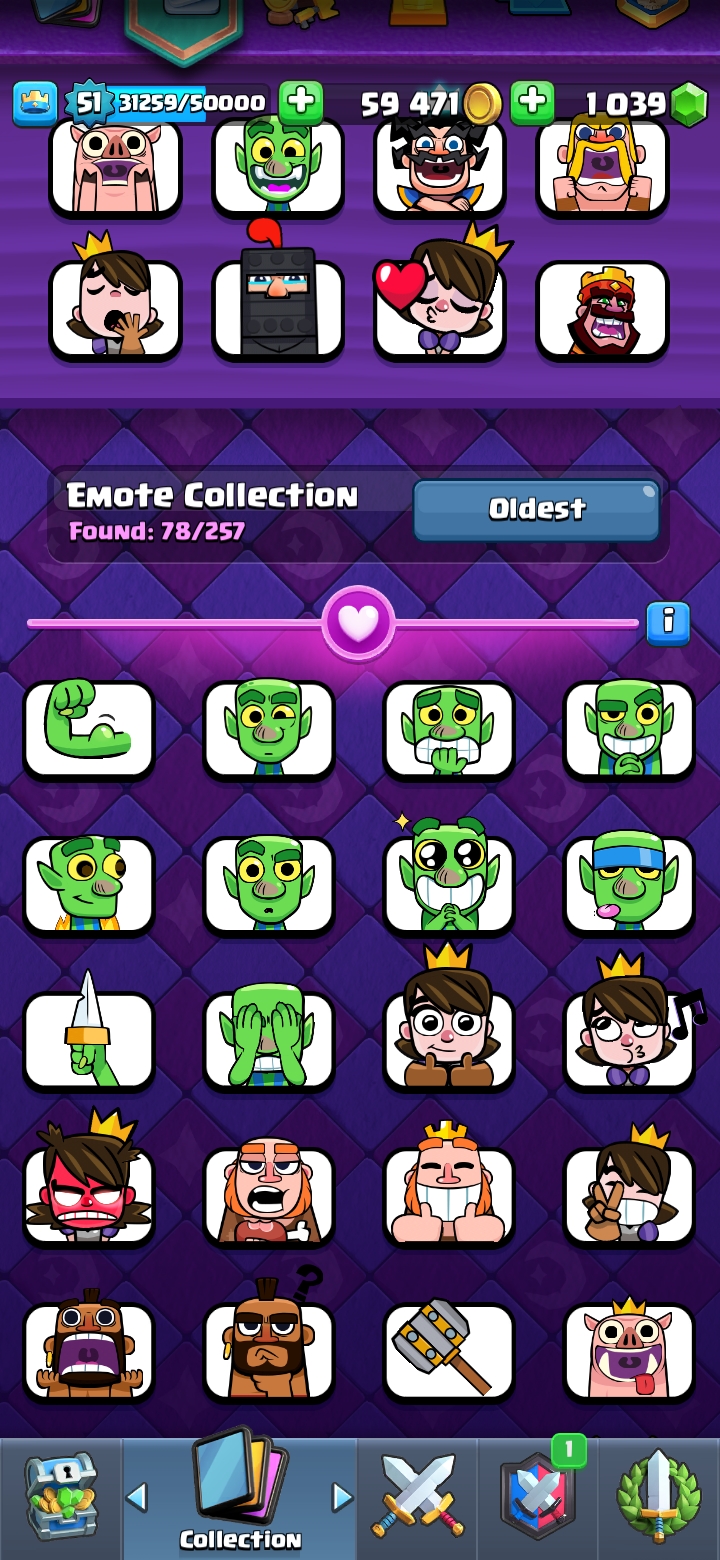The width and height of the screenshot is (720, 1560).
Task: Select the yawning princess emote
Action: pyautogui.click(x=115, y=307)
